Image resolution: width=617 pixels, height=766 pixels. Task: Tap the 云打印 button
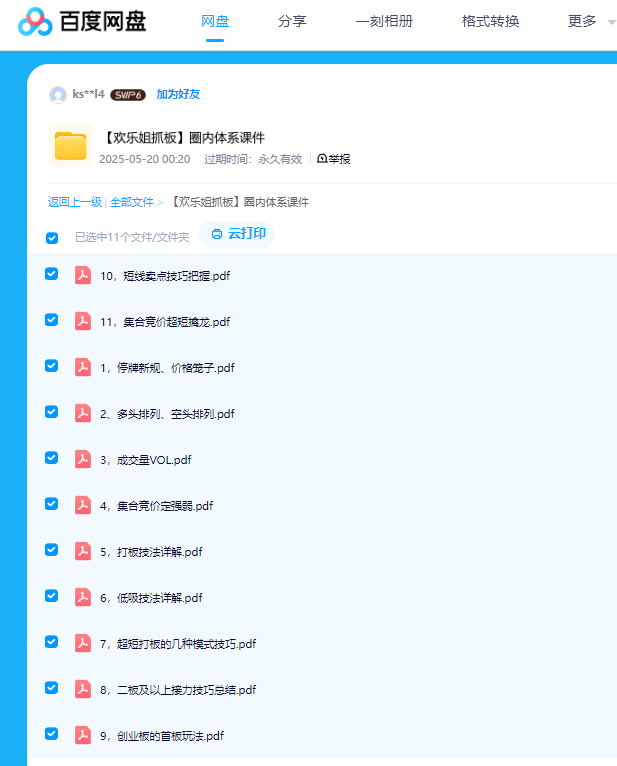[238, 234]
